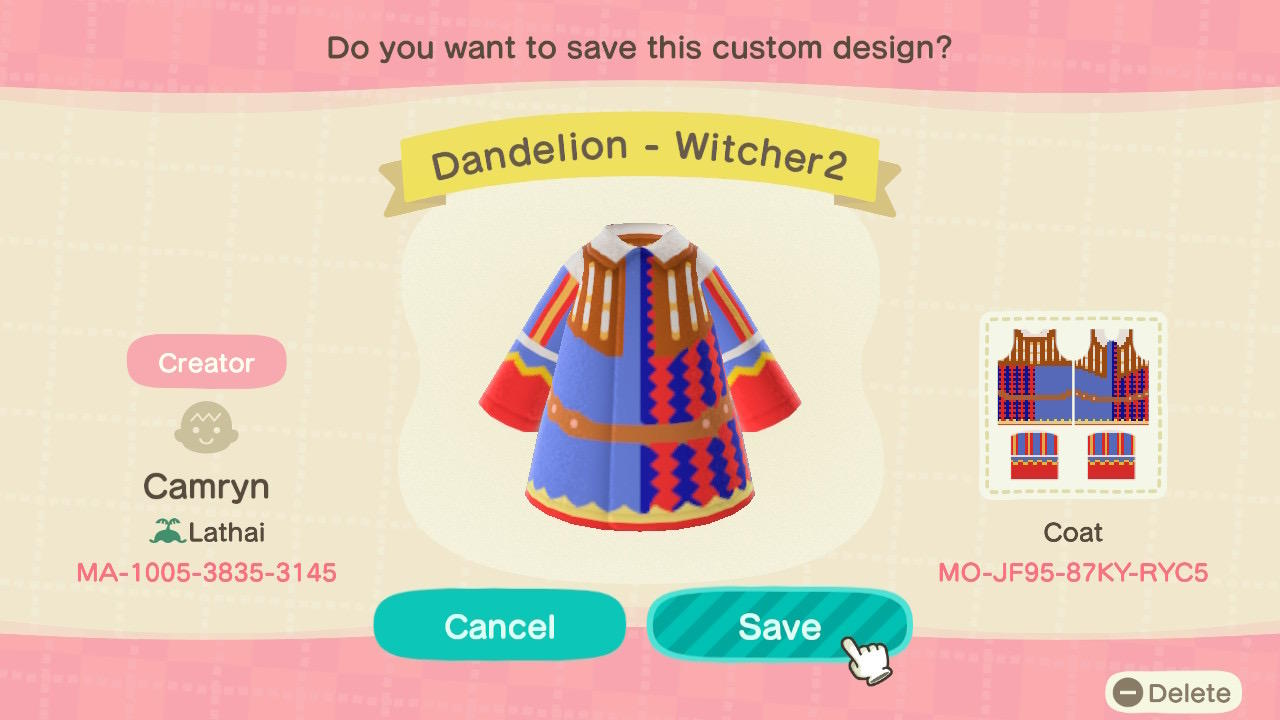1280x720 pixels.
Task: Cancel saving the design
Action: (499, 626)
